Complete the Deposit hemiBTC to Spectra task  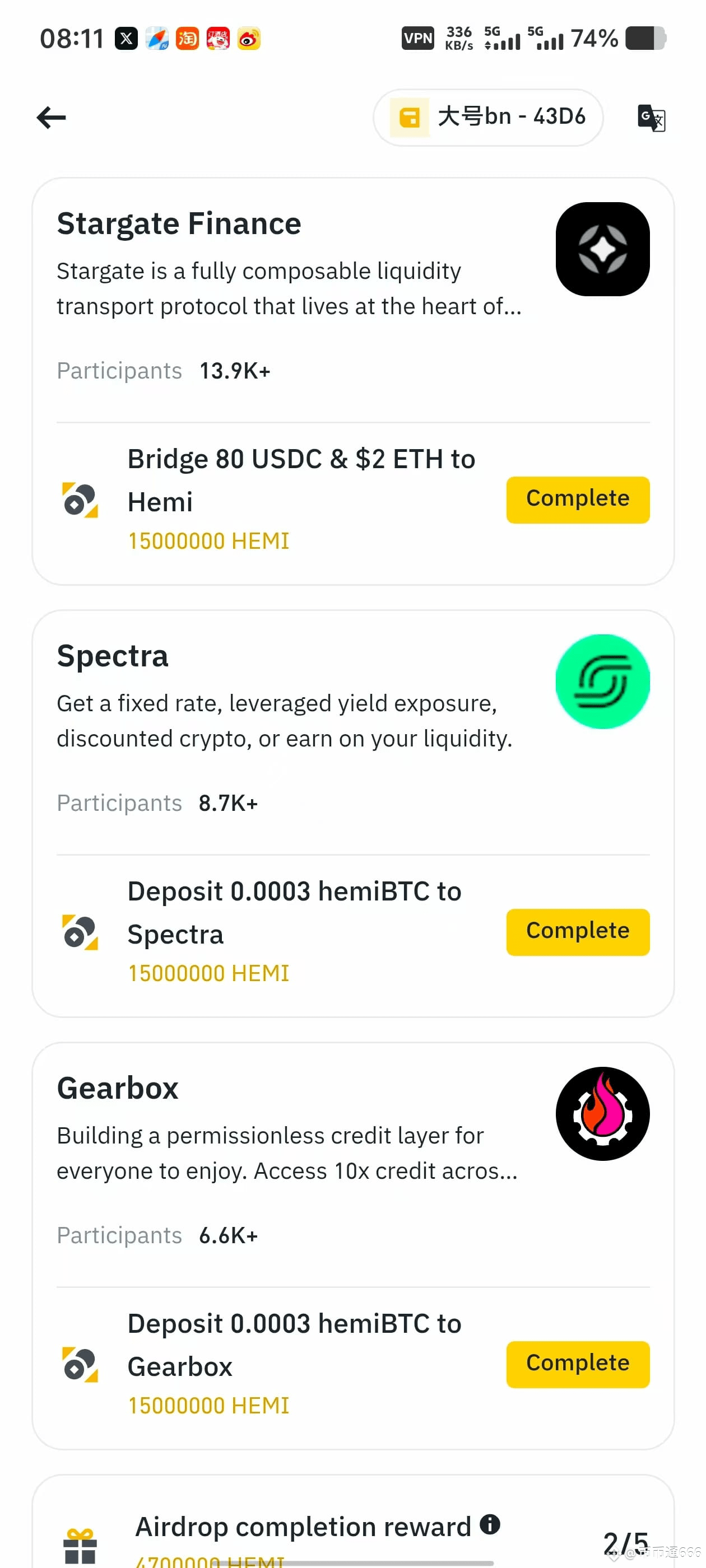coord(578,931)
